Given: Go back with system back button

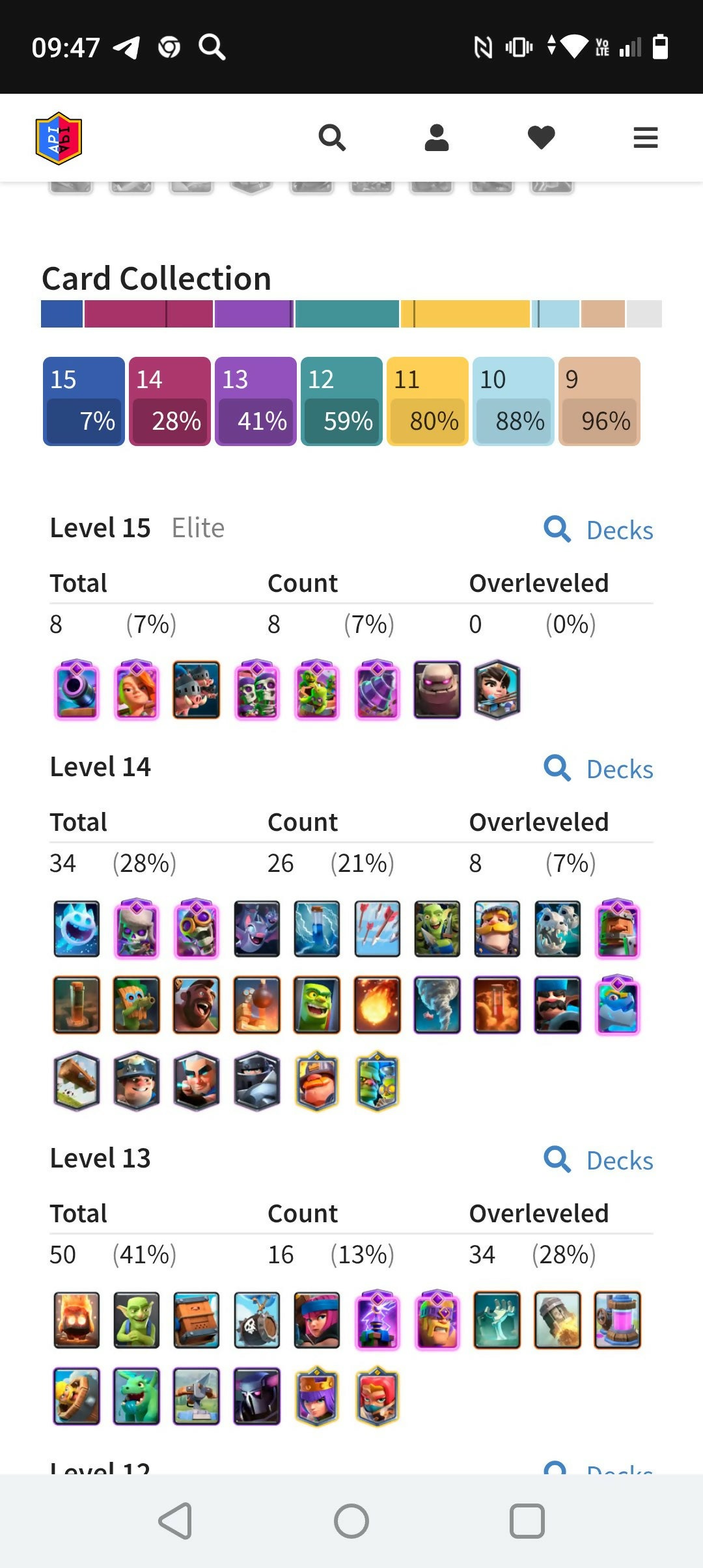Looking at the screenshot, I should (175, 1521).
